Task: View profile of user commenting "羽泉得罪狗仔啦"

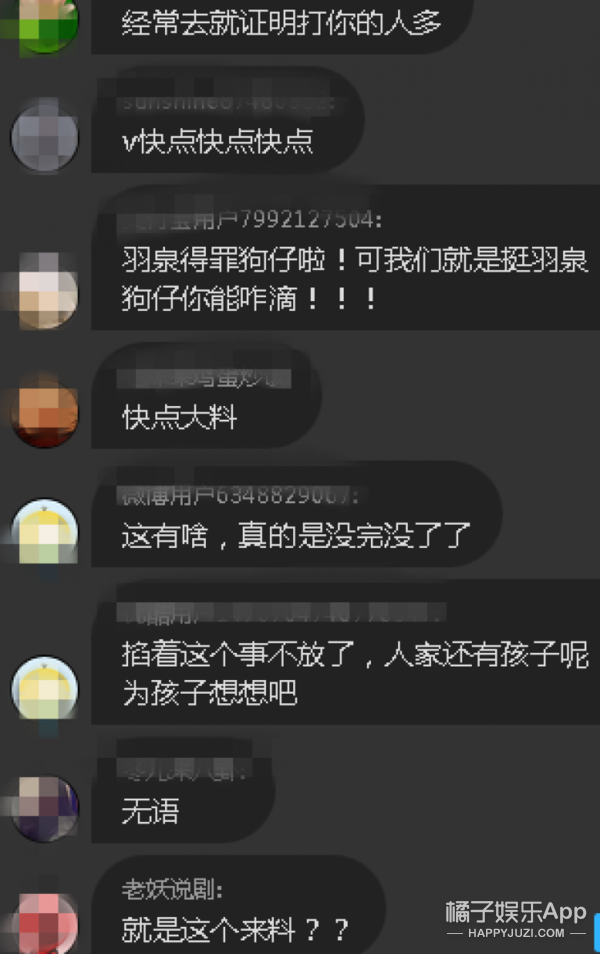Action: point(44,285)
